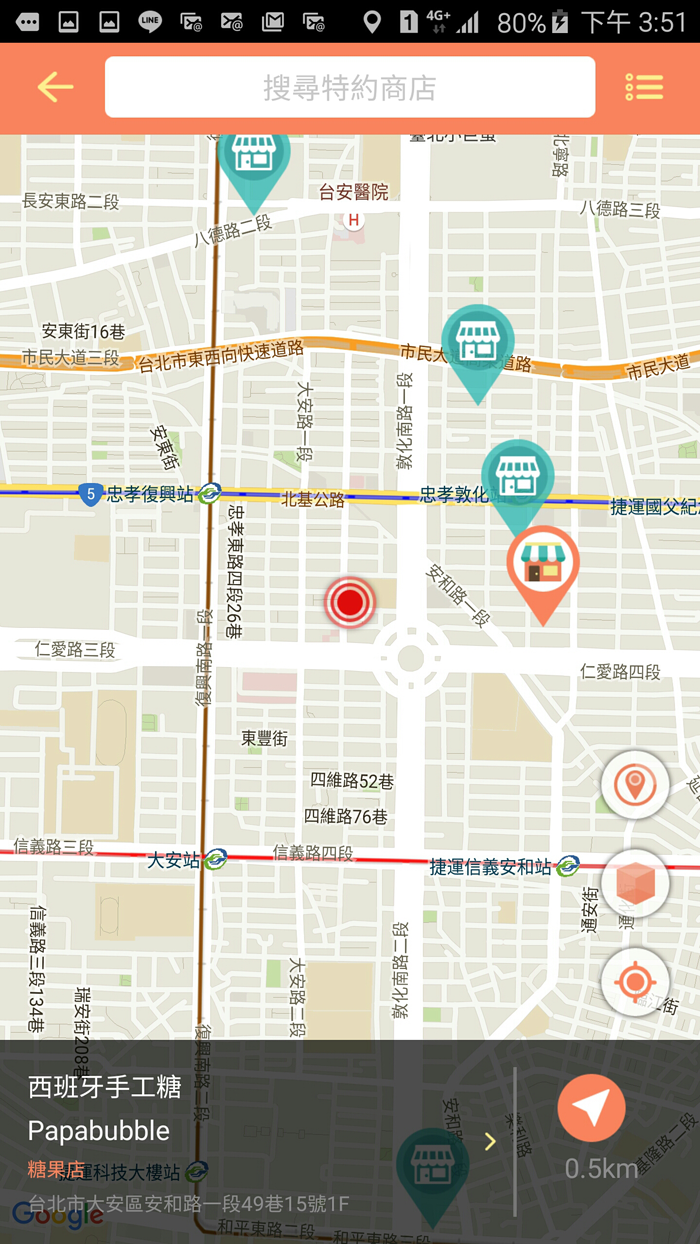Open the list view icon
The height and width of the screenshot is (1244, 700).
(x=644, y=87)
